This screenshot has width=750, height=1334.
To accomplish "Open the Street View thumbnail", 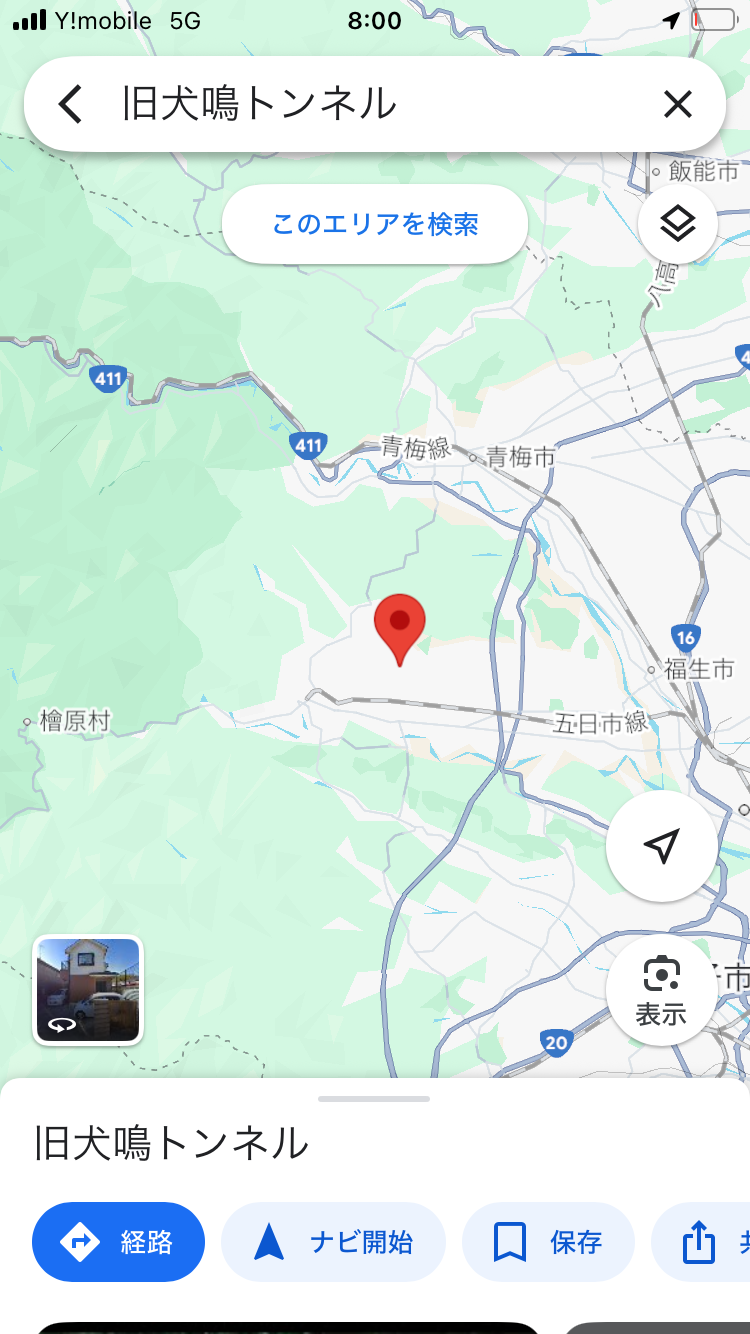I will pyautogui.click(x=88, y=990).
